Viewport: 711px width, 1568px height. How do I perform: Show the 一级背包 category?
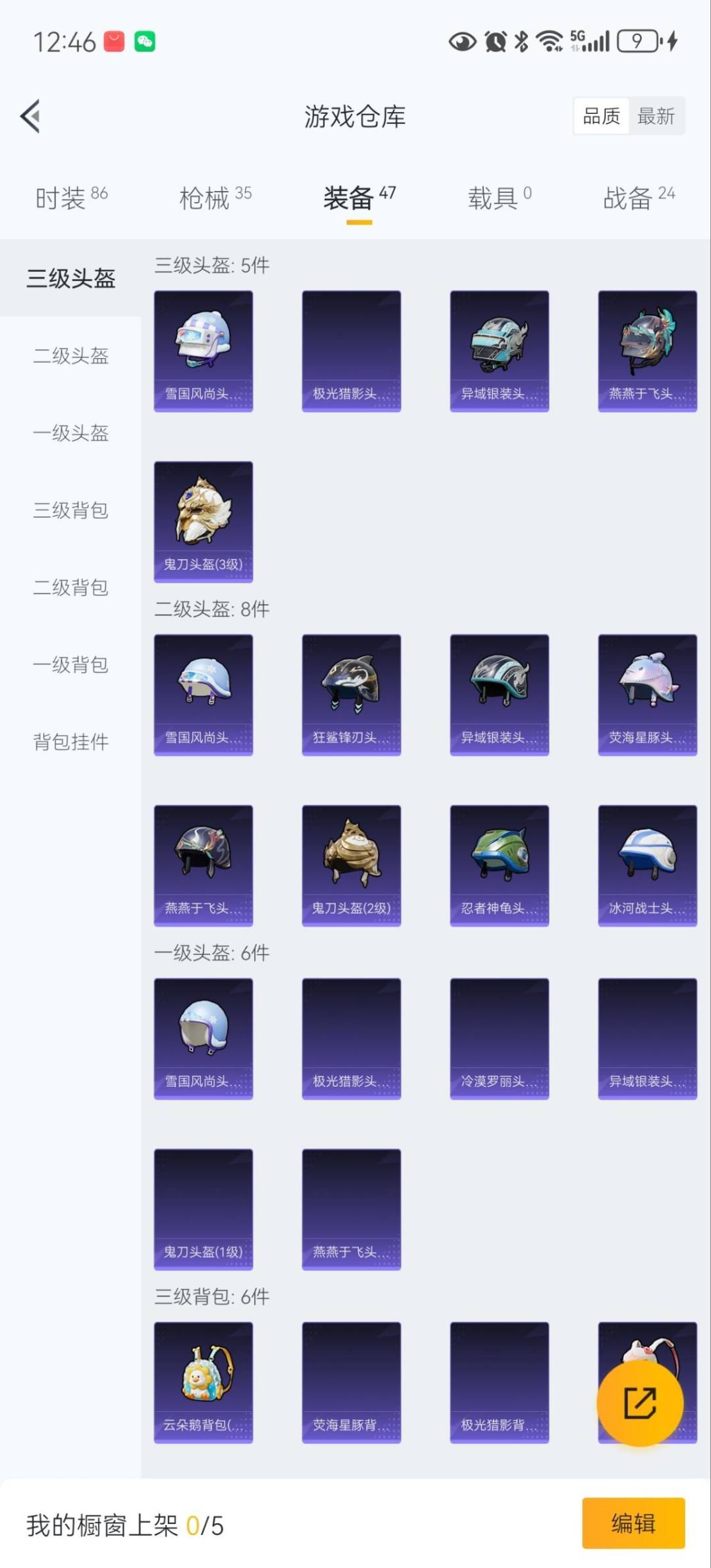(x=71, y=664)
